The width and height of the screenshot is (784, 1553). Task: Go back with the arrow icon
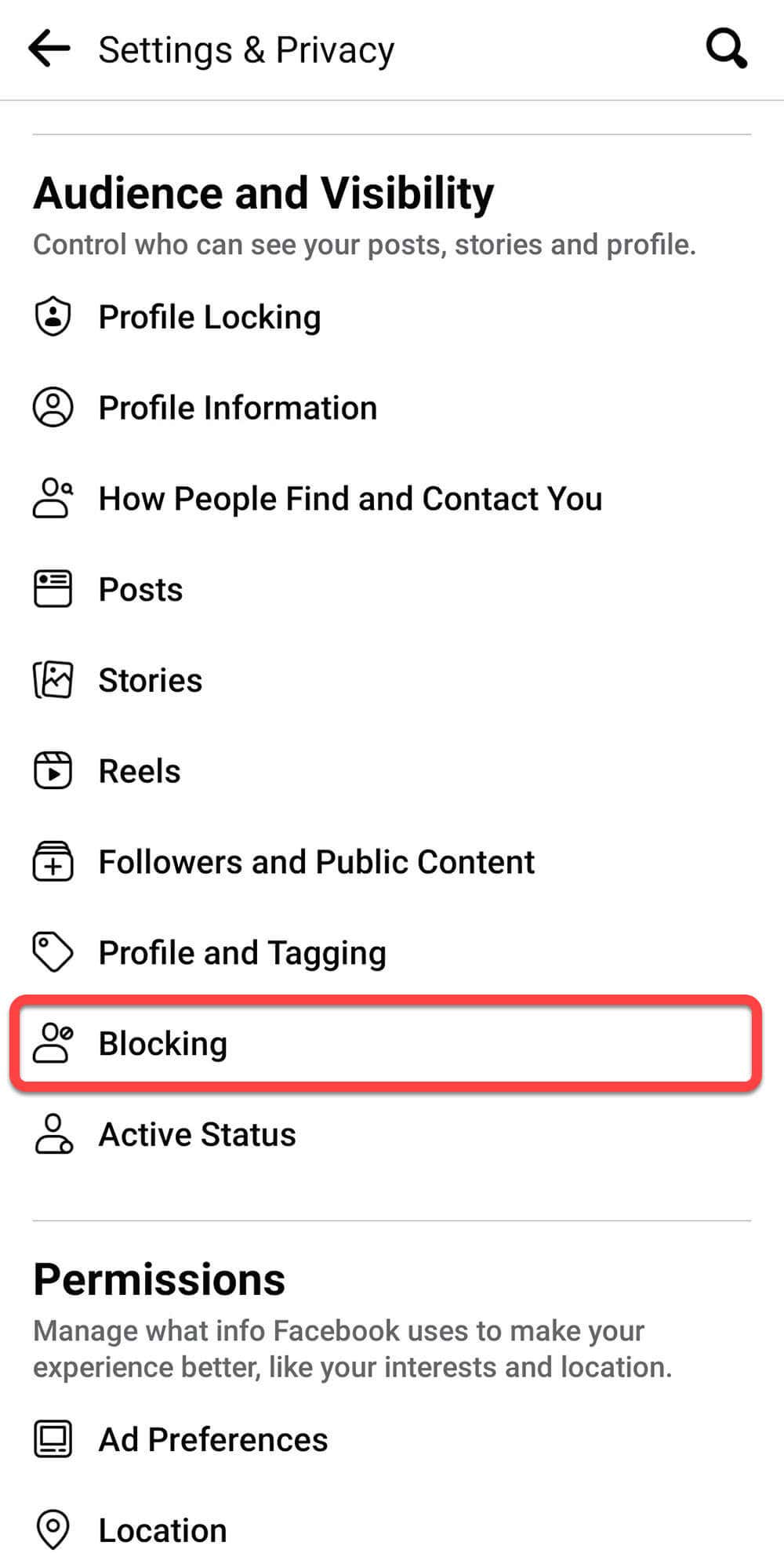click(x=49, y=49)
